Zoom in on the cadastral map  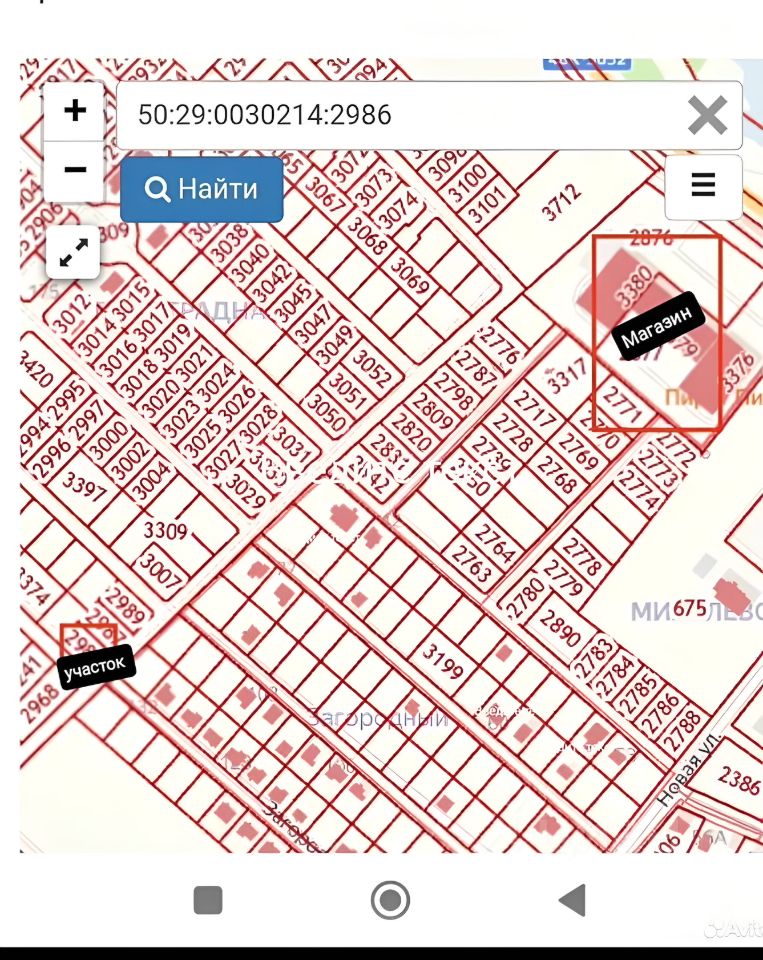coord(74,111)
